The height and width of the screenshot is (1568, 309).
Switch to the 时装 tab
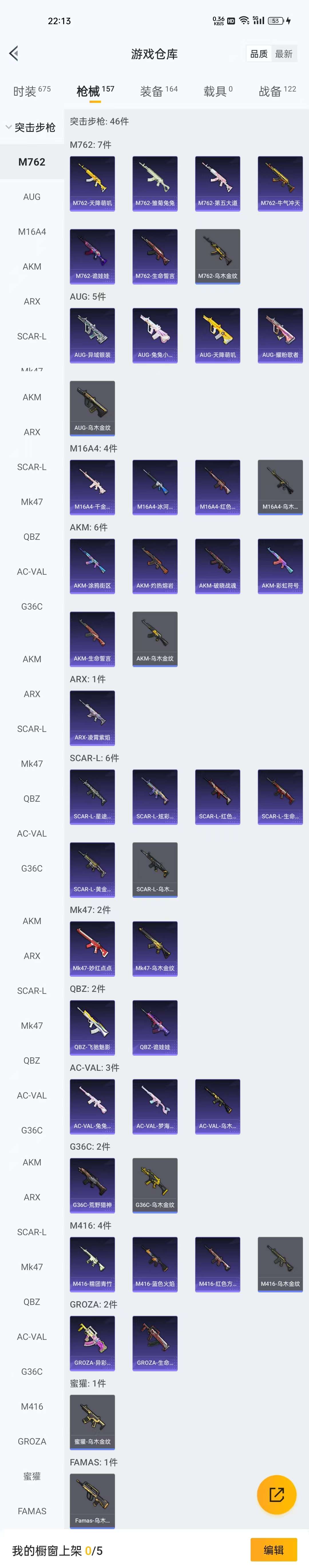(32, 91)
